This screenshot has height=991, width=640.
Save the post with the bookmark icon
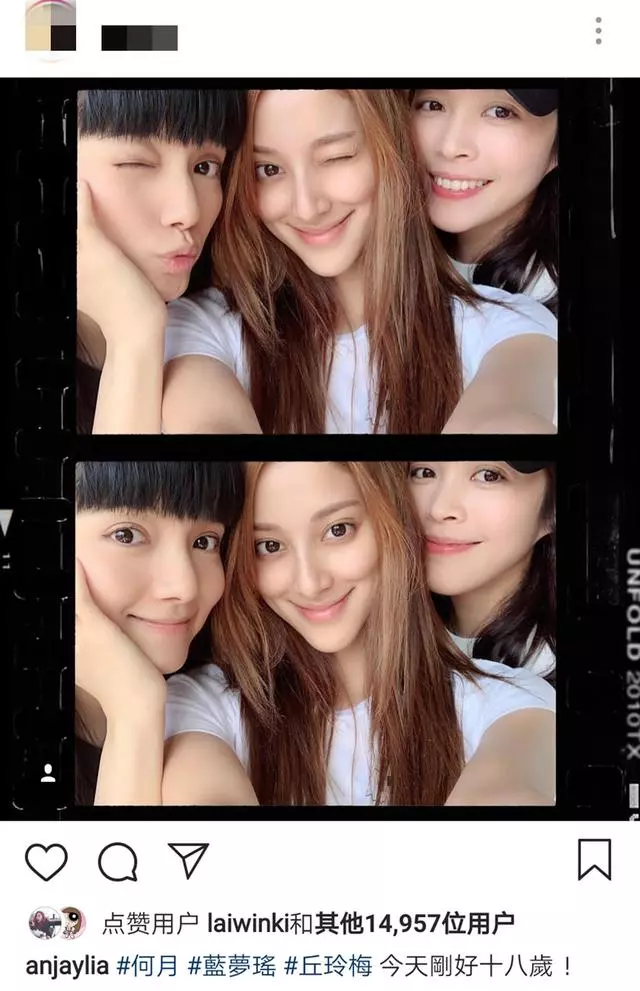click(x=594, y=860)
